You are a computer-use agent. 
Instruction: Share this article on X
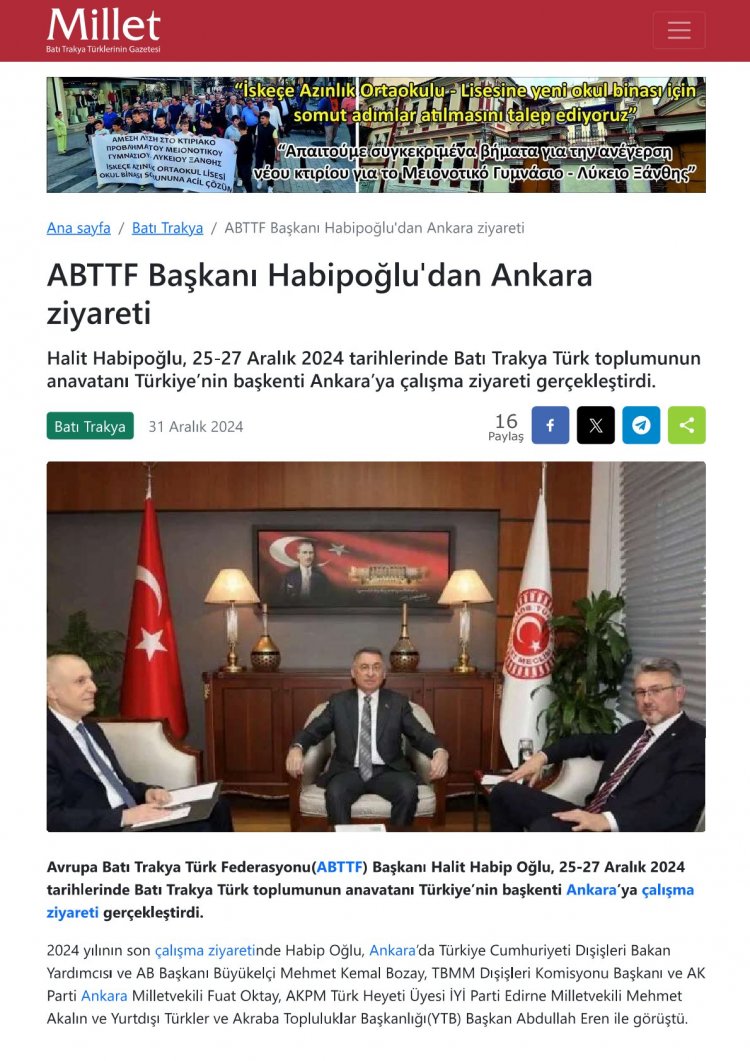pos(596,425)
